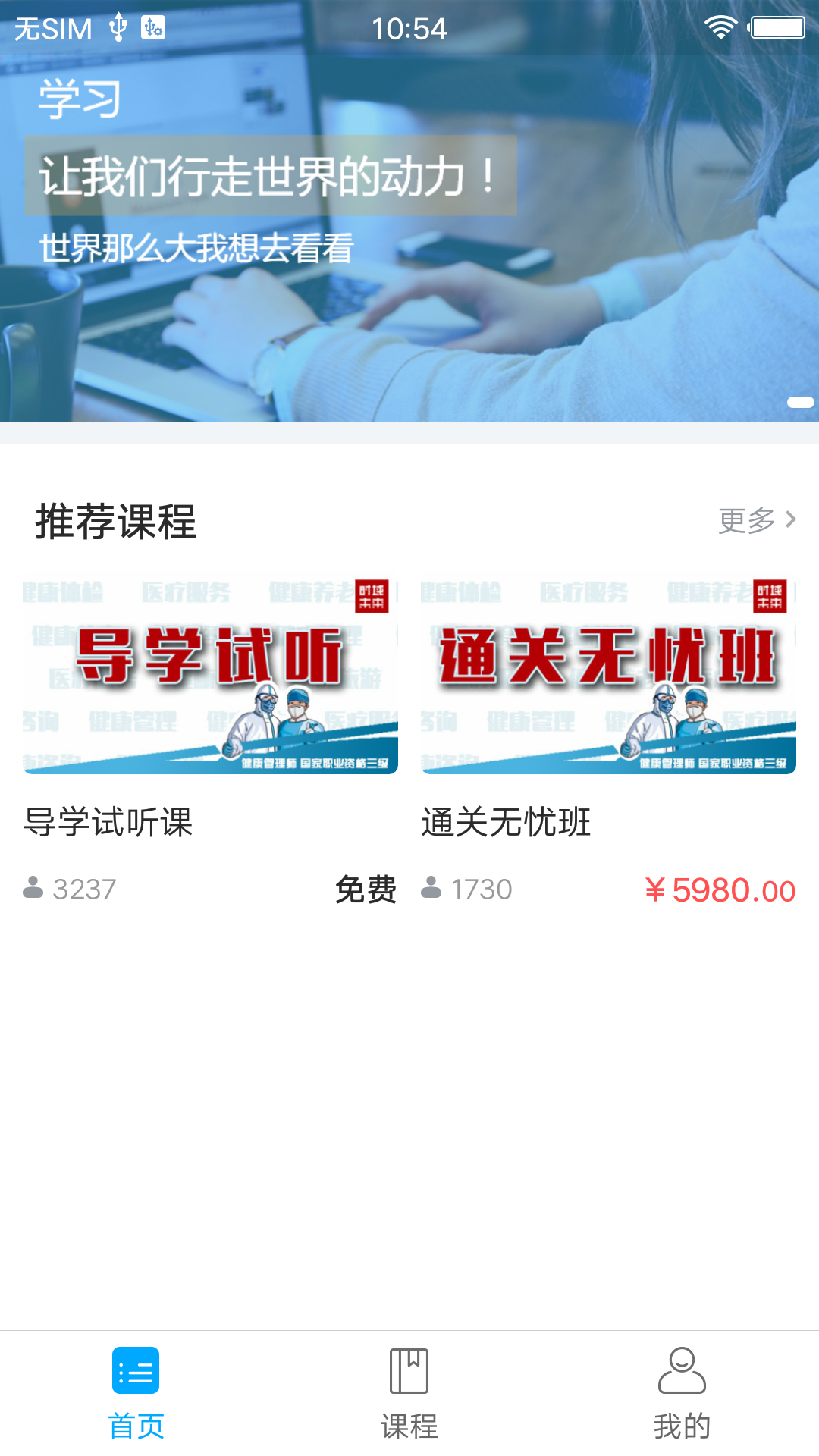Image resolution: width=819 pixels, height=1456 pixels.
Task: Tap the USB connection icon in status bar
Action: pyautogui.click(x=118, y=27)
